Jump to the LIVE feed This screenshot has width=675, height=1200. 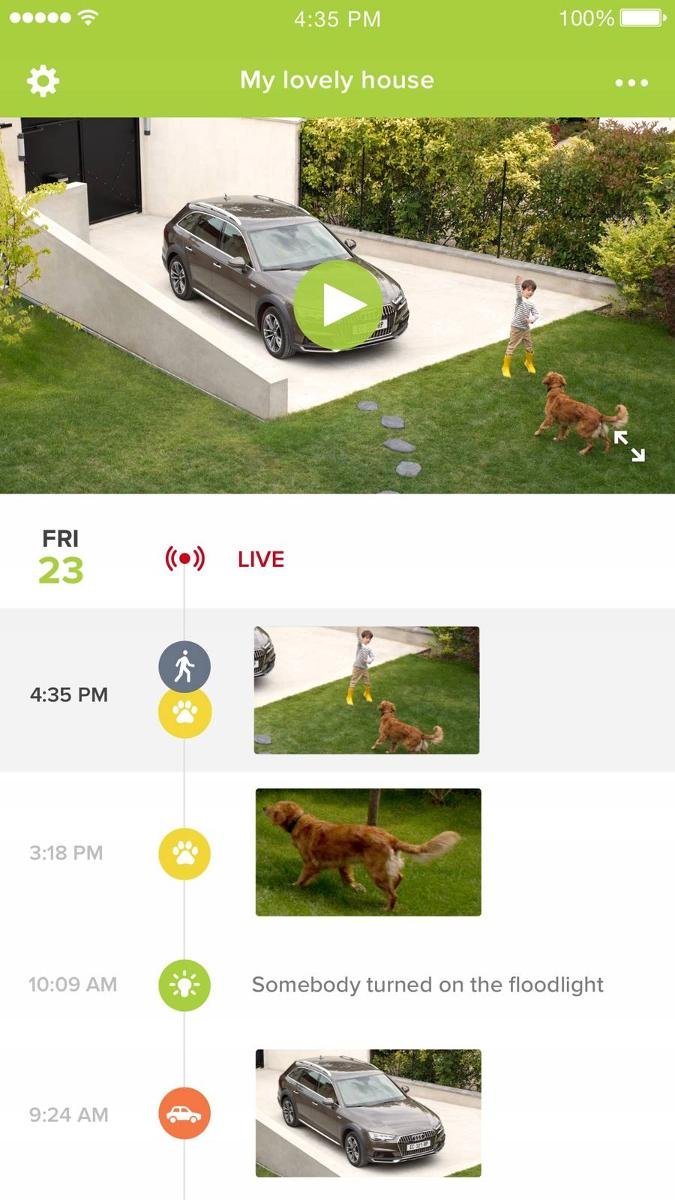point(260,559)
